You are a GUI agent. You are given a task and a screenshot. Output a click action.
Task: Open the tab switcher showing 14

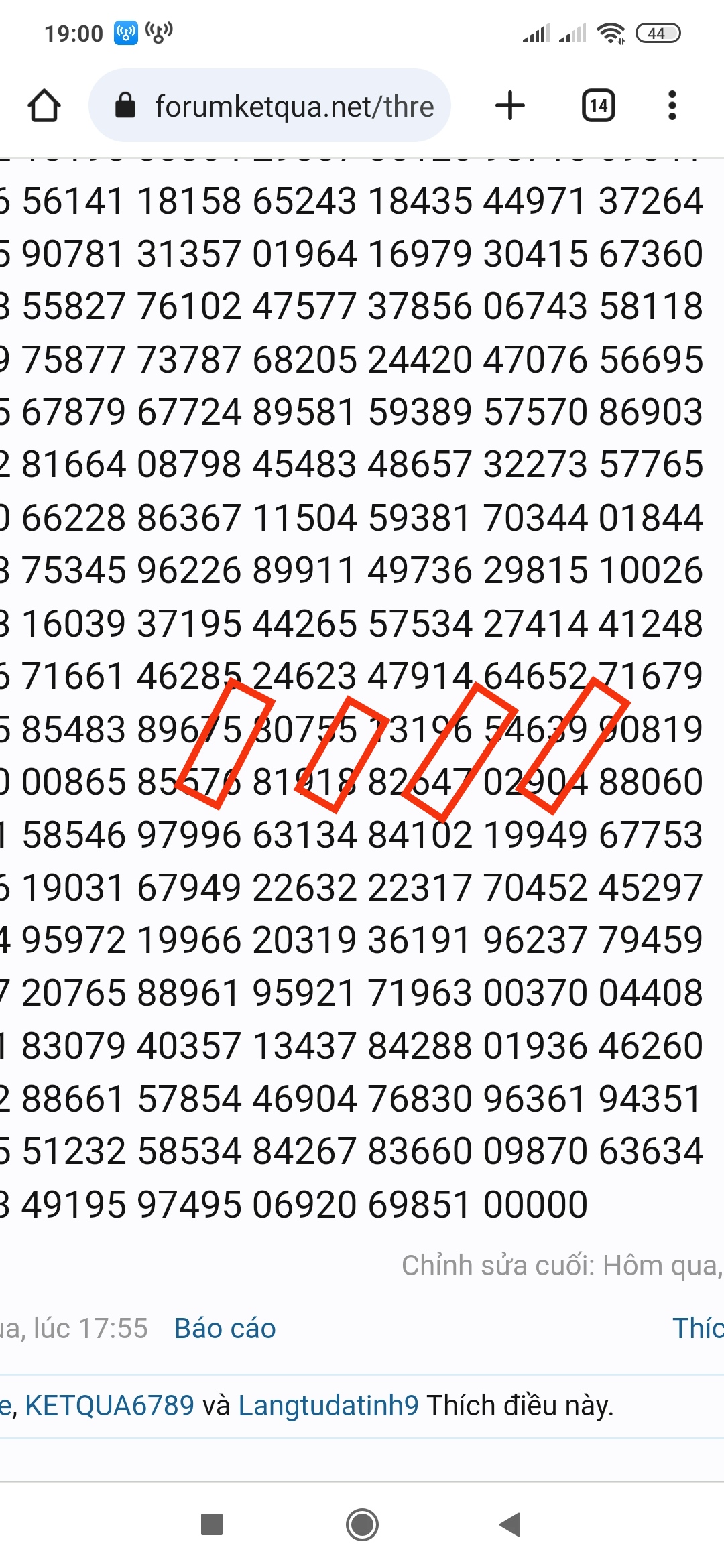pyautogui.click(x=599, y=105)
